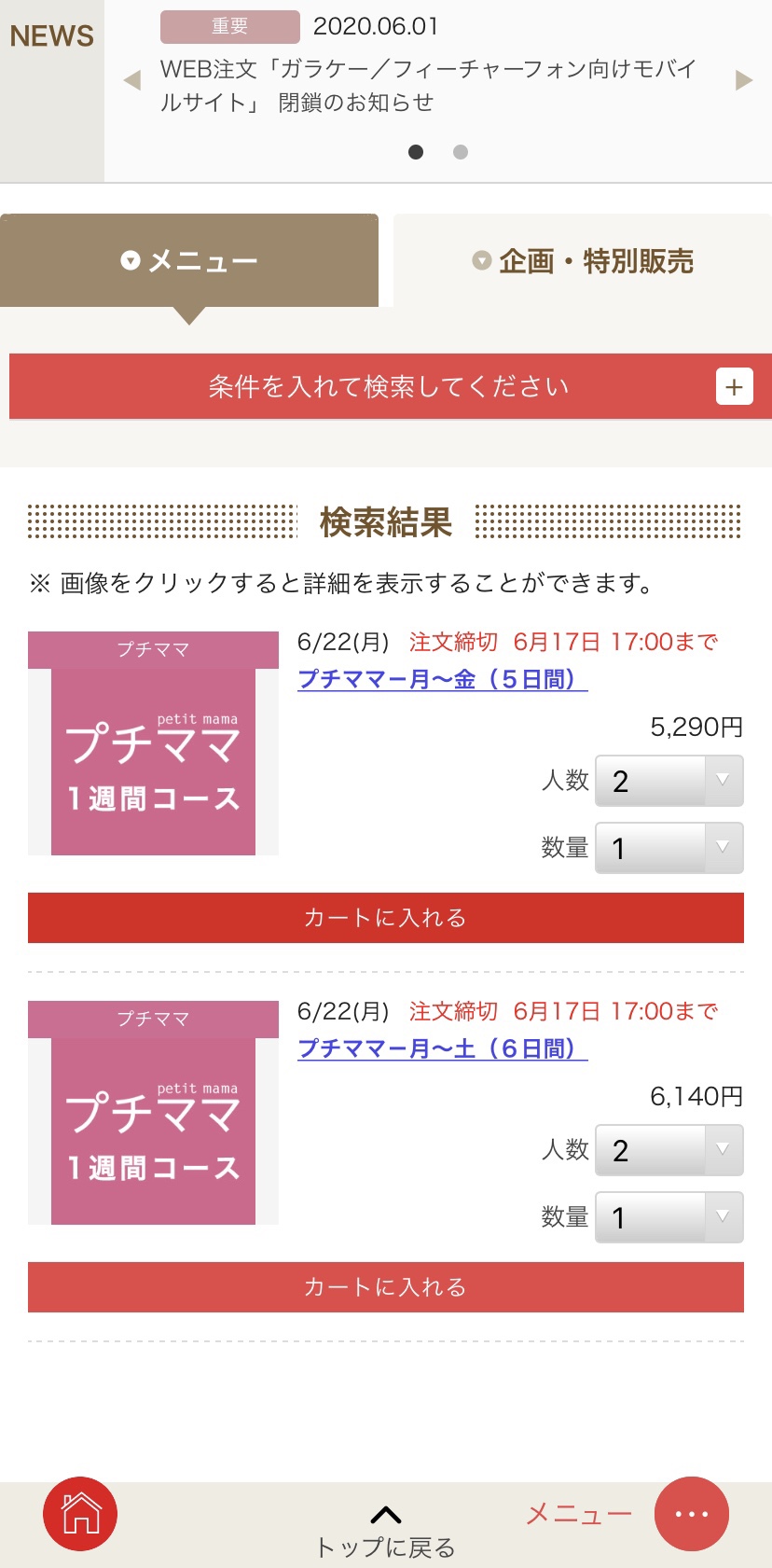
Task: Open the プチママ 月〜金（5日間）link
Action: coord(442,679)
